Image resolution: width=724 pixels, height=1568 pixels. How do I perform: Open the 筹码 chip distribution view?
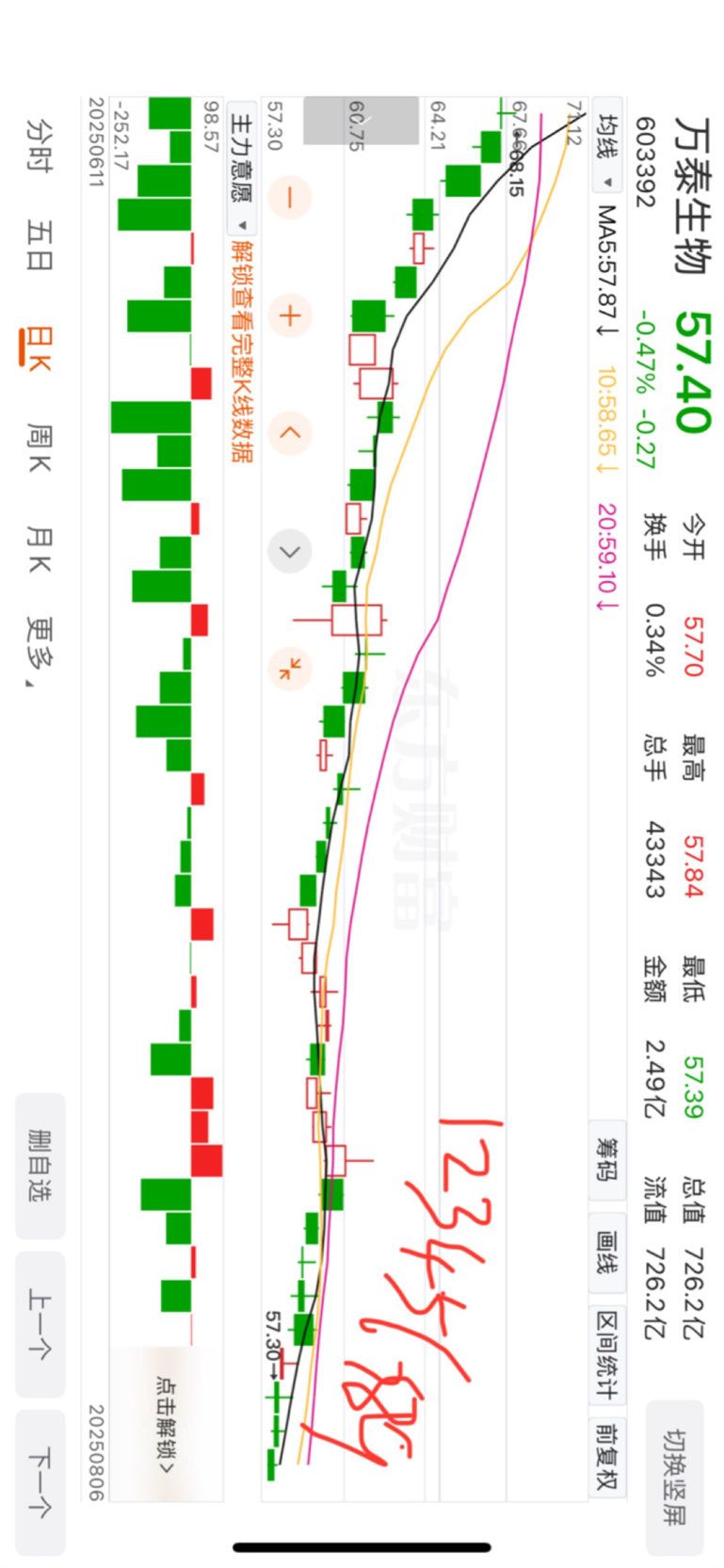coord(607,1160)
